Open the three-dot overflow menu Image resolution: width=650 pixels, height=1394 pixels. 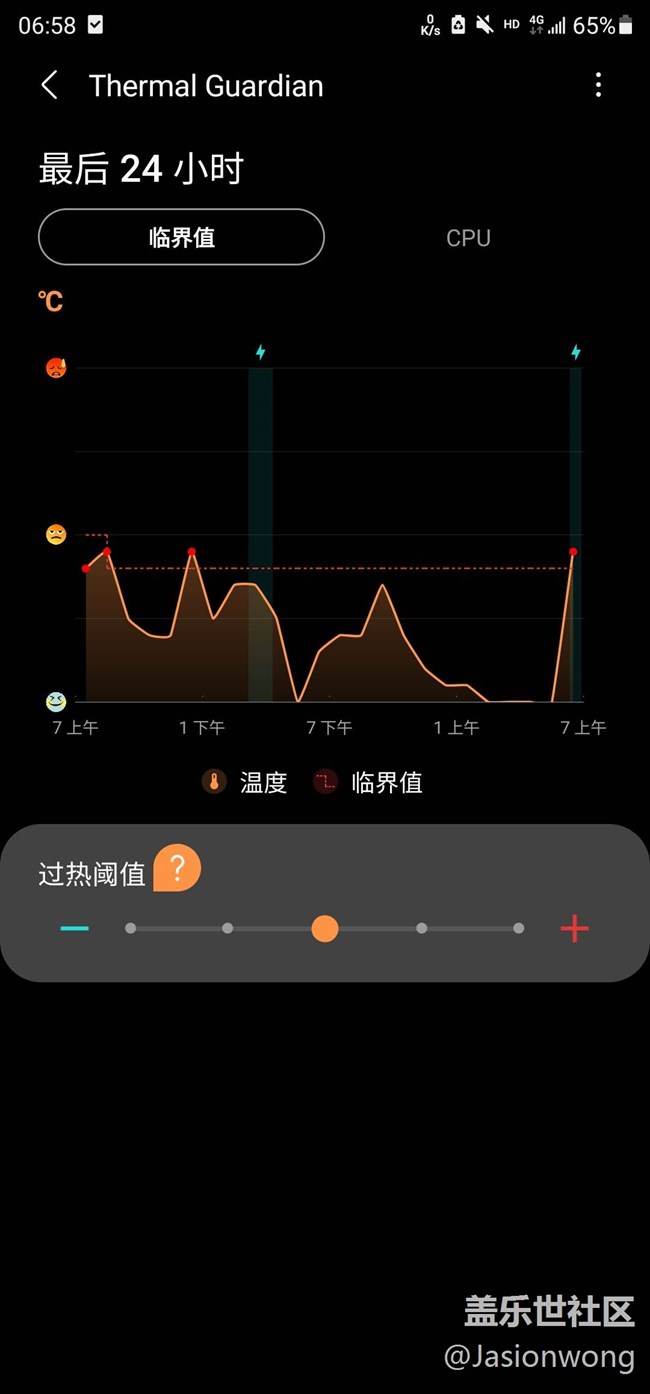point(598,85)
